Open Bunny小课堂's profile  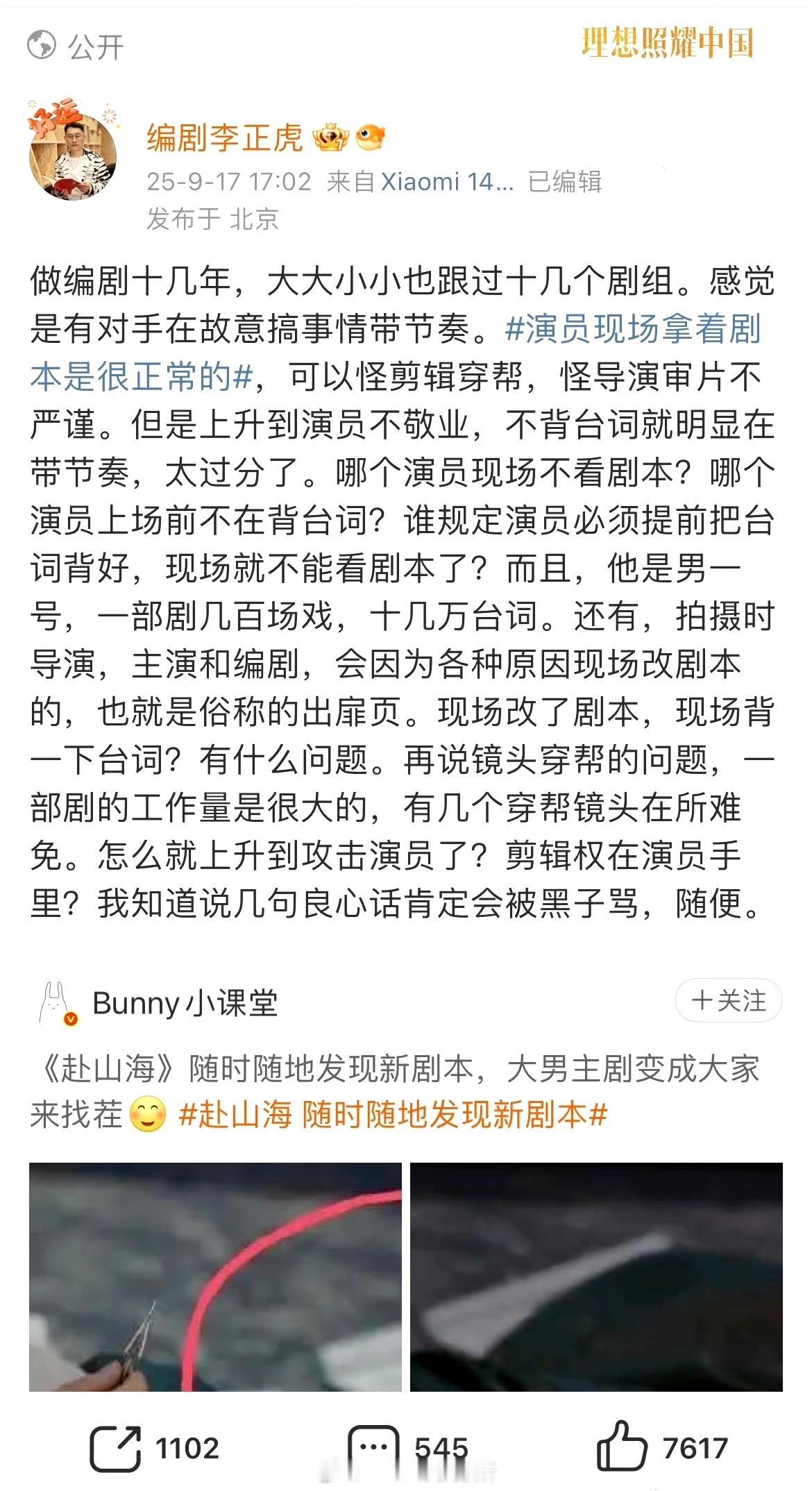click(x=185, y=1003)
